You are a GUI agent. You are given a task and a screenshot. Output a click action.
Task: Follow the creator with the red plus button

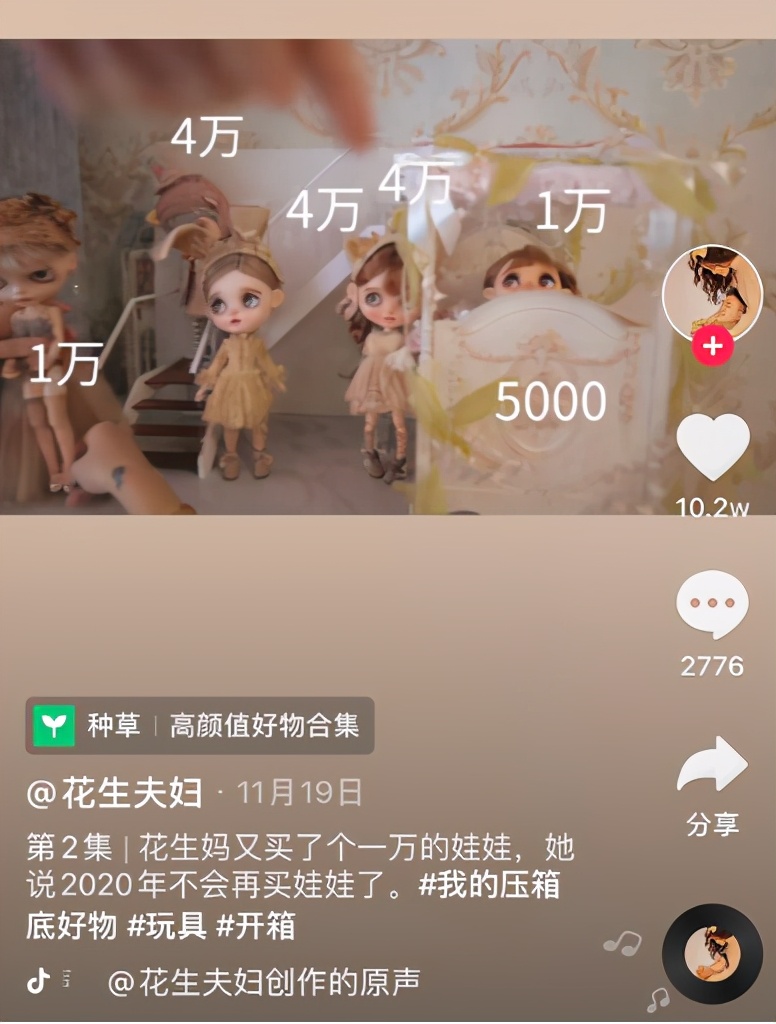(712, 347)
